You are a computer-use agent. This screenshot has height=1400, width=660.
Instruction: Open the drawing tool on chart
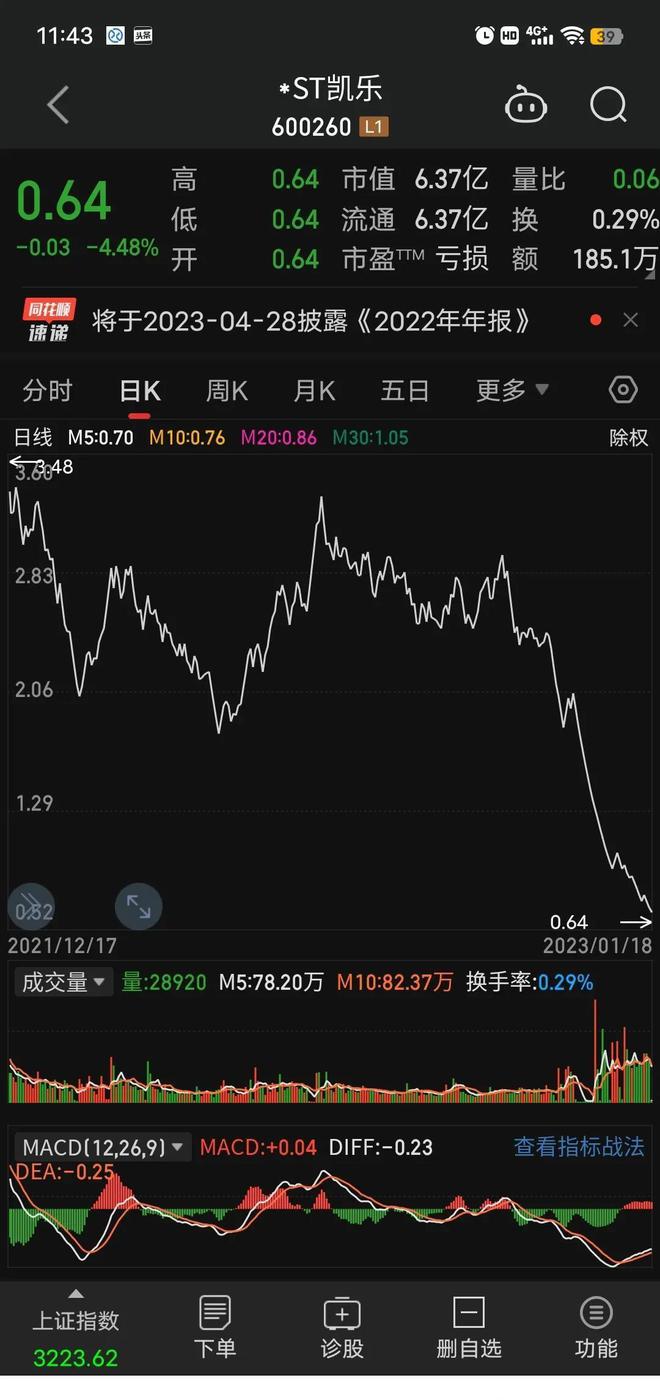tap(30, 907)
